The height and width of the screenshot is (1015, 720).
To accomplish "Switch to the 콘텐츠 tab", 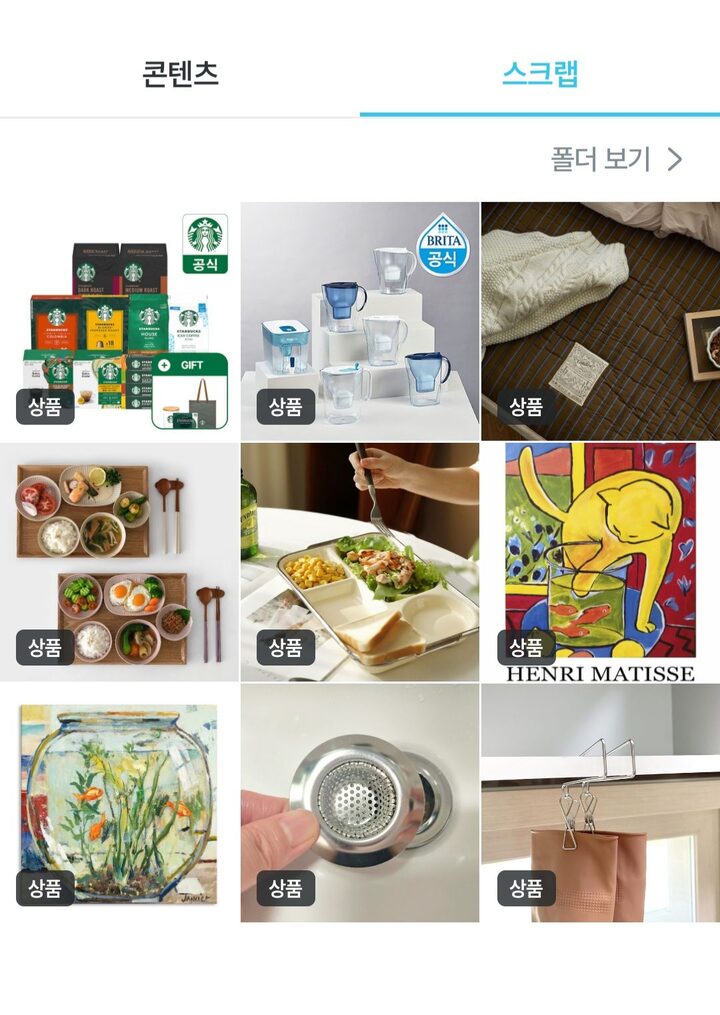I will (x=180, y=74).
